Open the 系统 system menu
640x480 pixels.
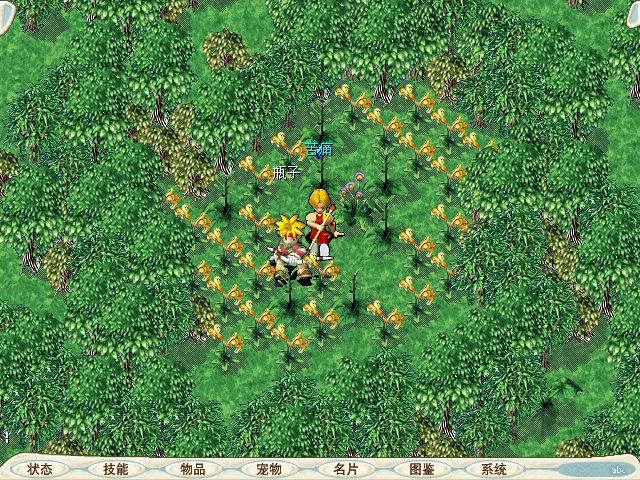[494, 469]
